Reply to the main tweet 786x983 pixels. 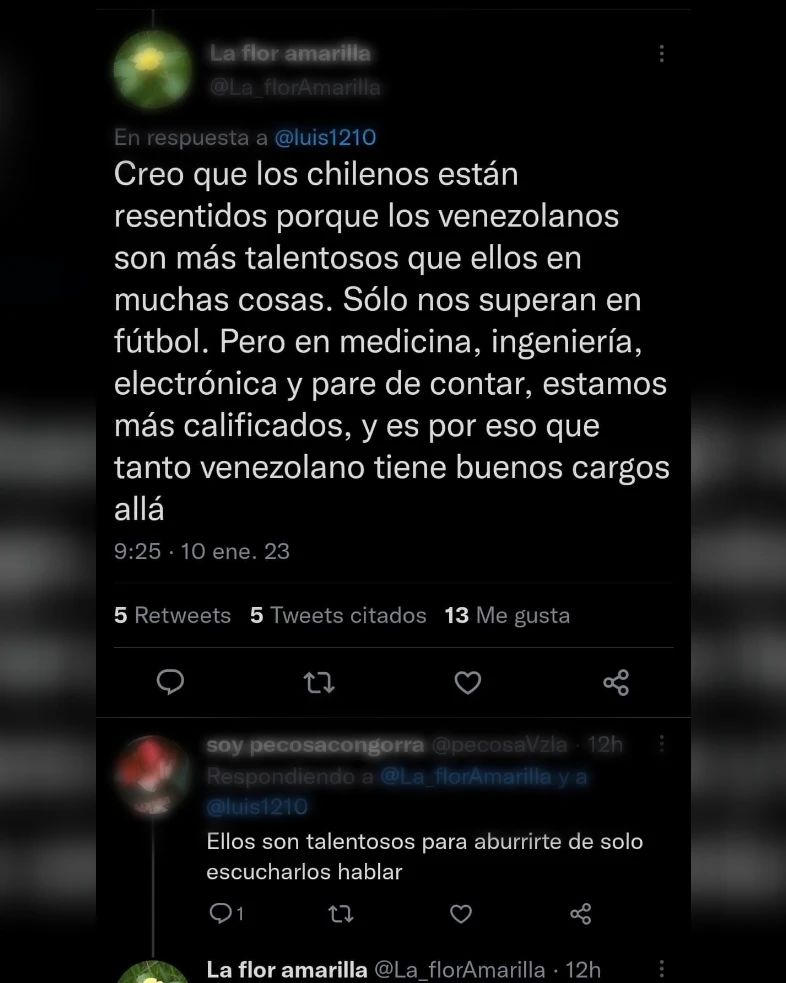(x=171, y=682)
